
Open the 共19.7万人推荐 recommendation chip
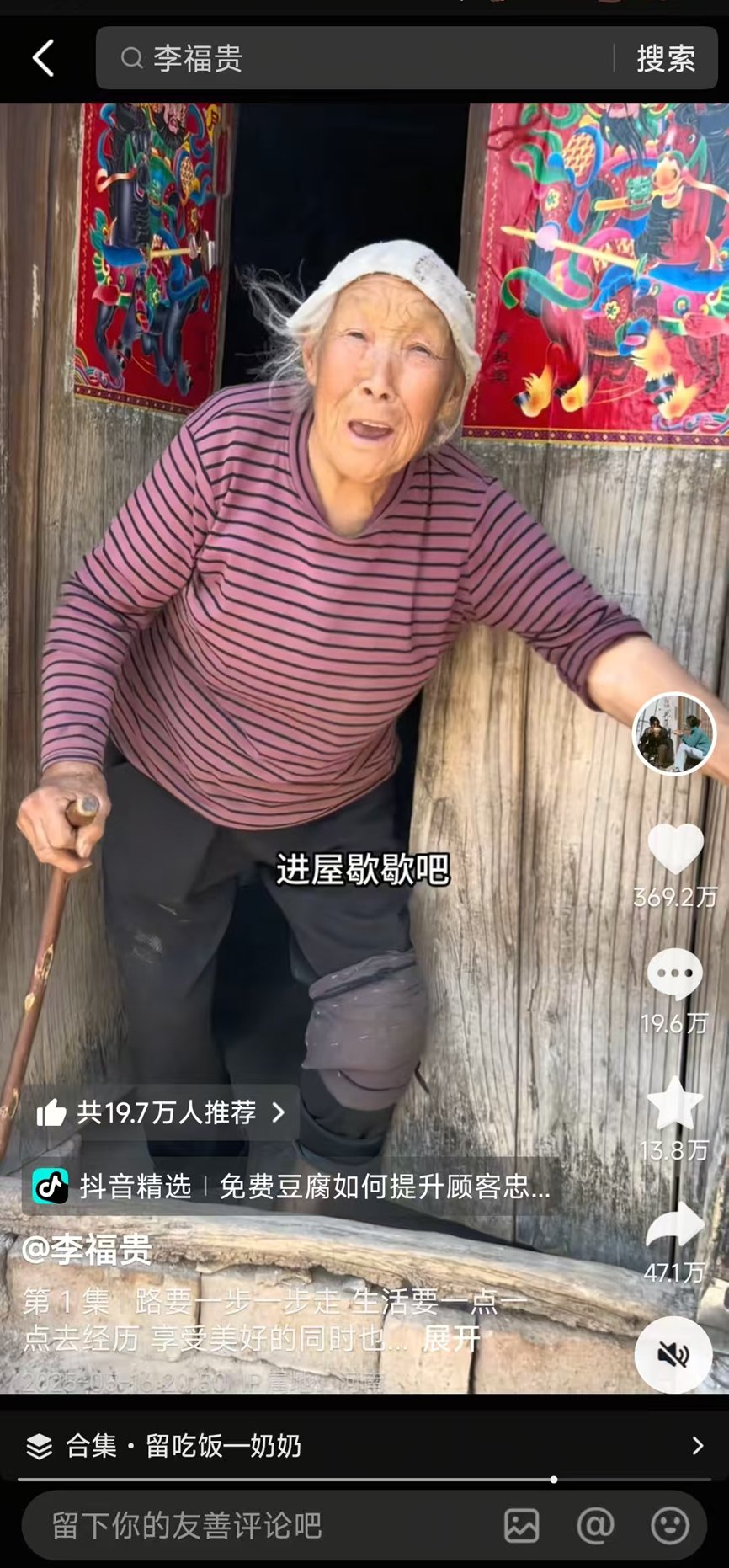point(160,1112)
